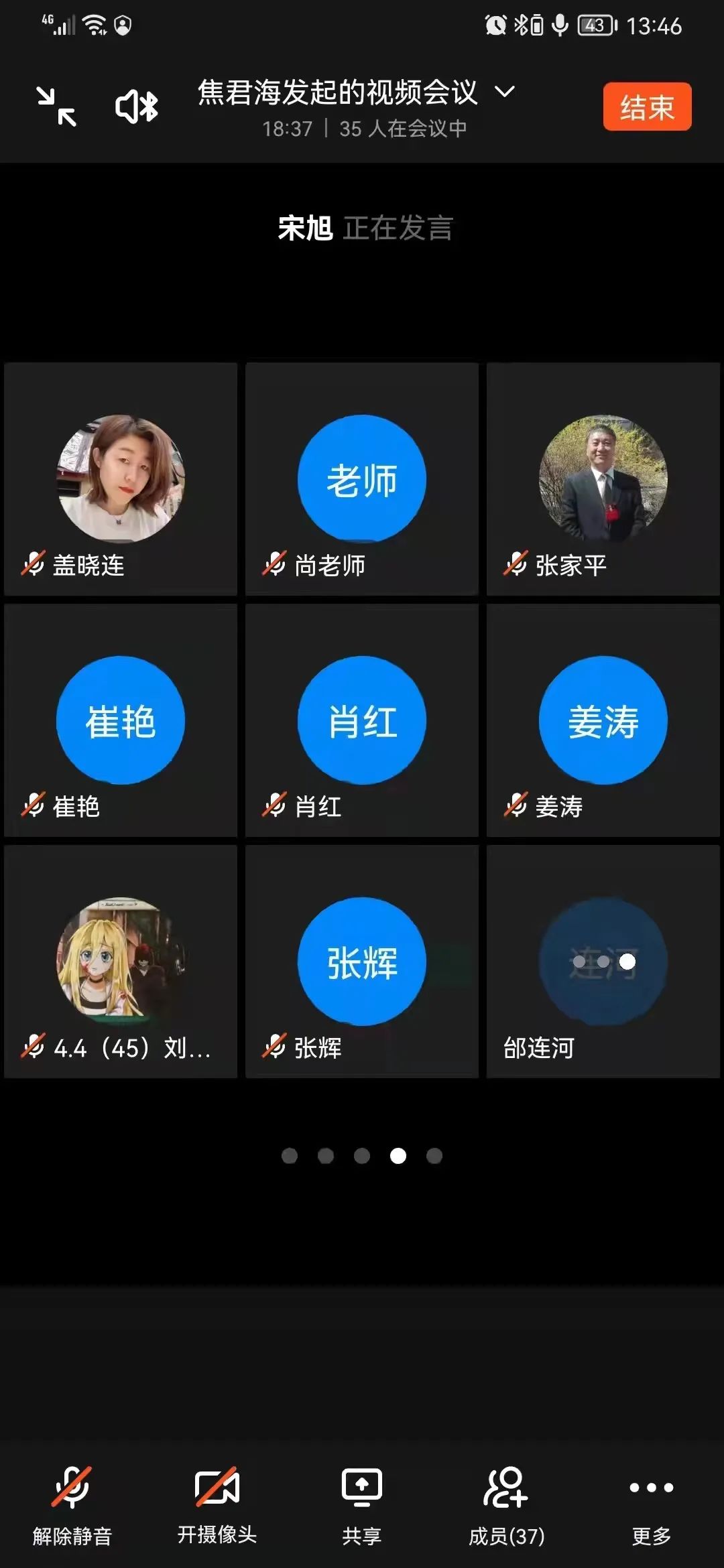724x1568 pixels.
Task: Minimize the meeting window
Action: (x=56, y=107)
